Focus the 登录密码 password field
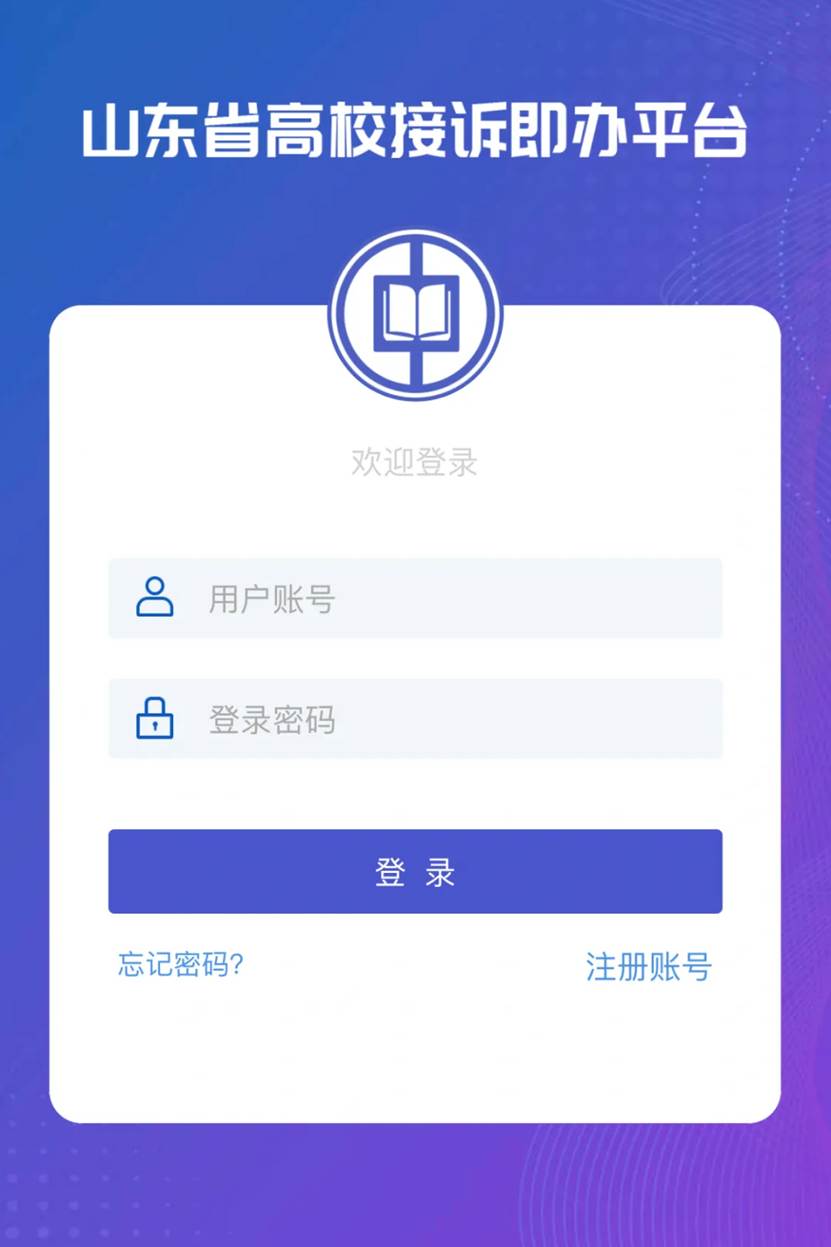This screenshot has height=1247, width=831. point(440,719)
